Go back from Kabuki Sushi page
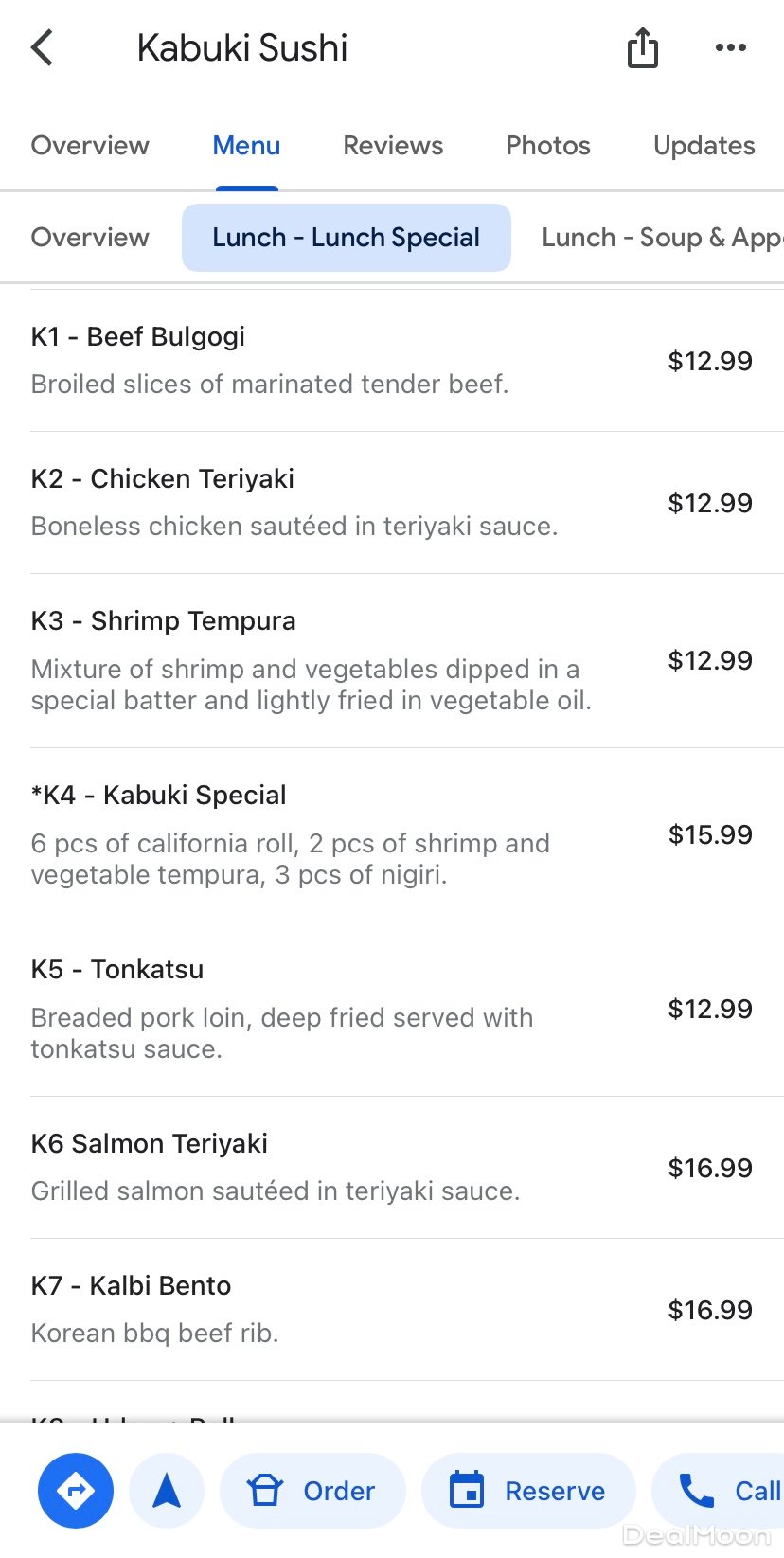Image resolution: width=784 pixels, height=1558 pixels. pos(43,47)
